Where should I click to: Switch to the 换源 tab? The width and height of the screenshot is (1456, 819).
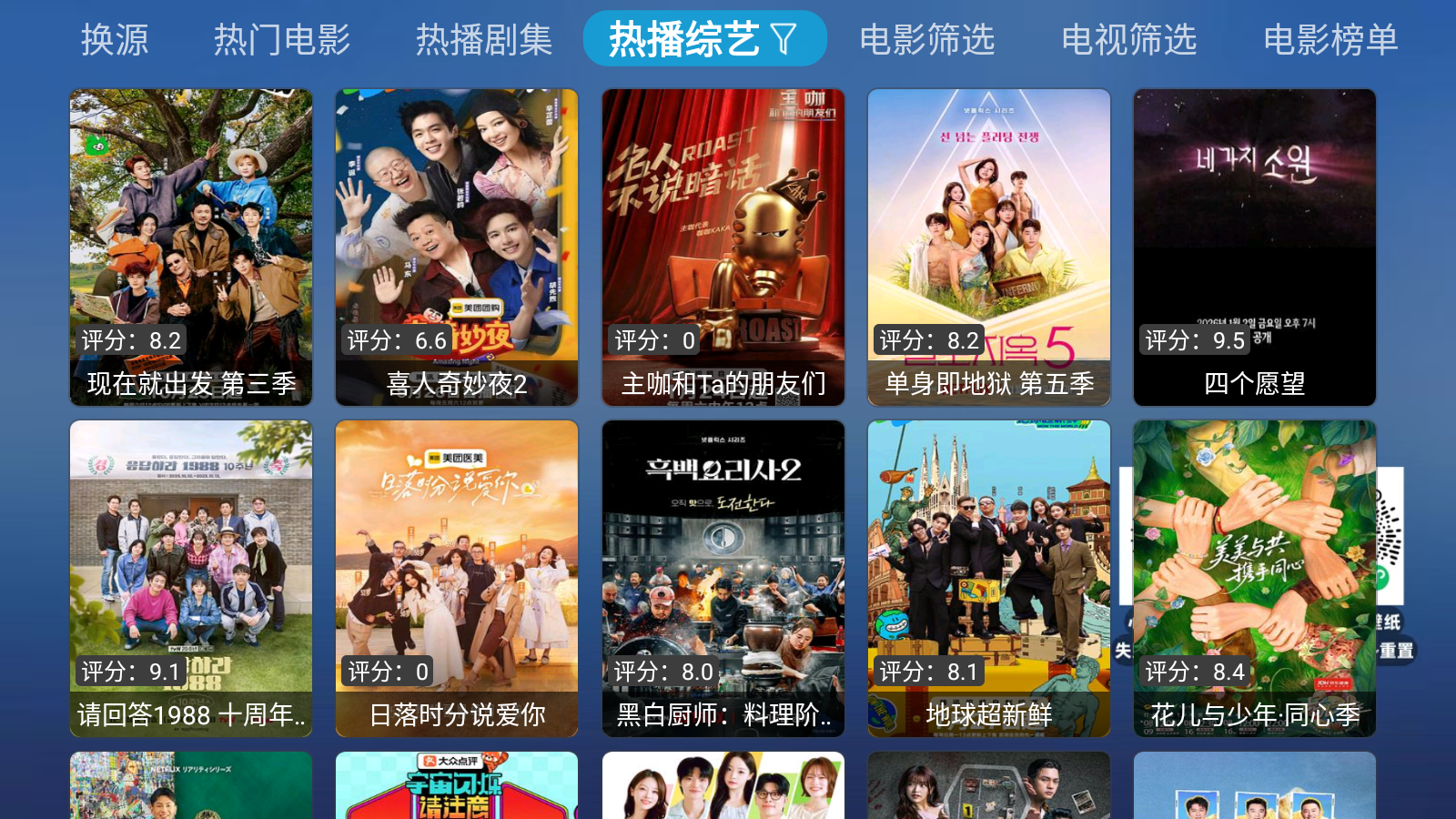(x=115, y=39)
